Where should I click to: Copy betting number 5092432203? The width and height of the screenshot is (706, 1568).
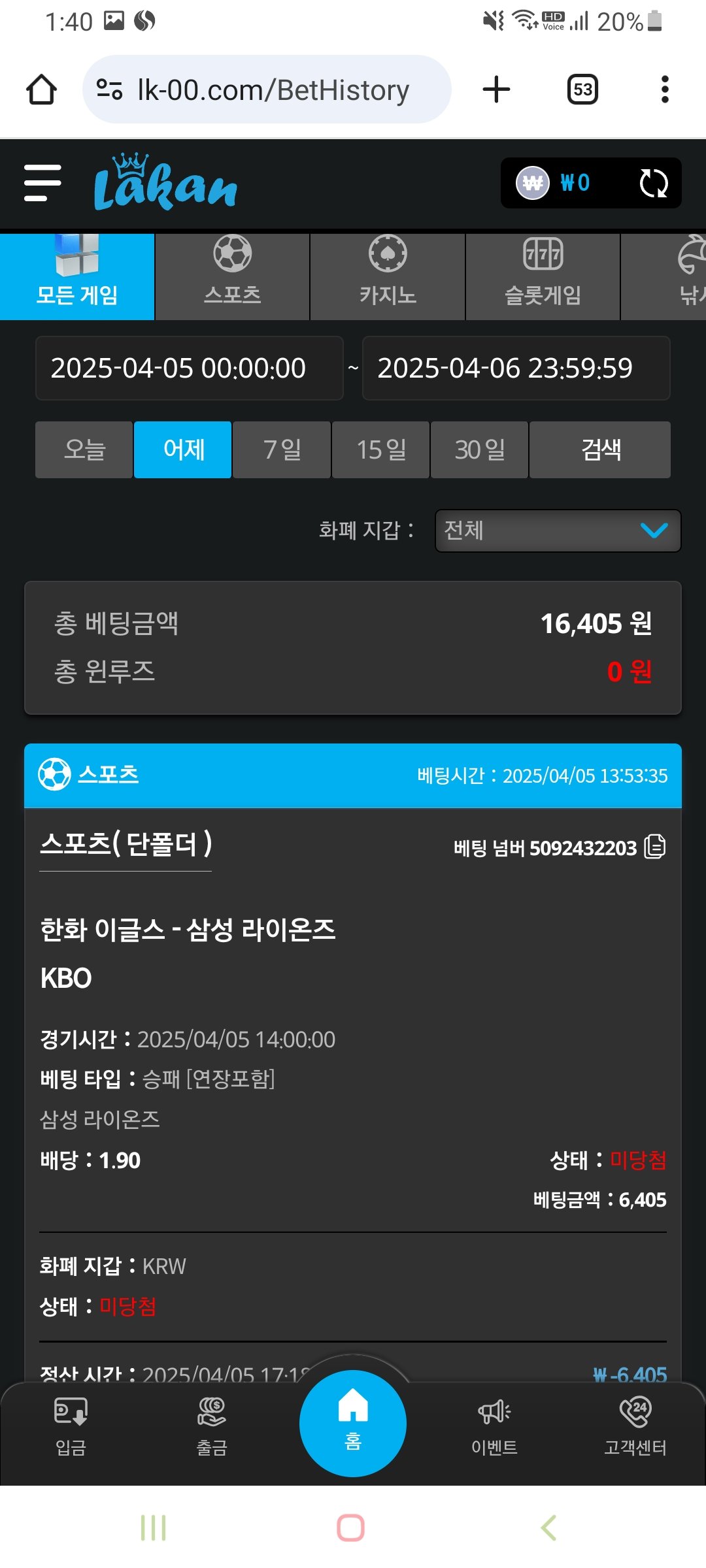655,847
